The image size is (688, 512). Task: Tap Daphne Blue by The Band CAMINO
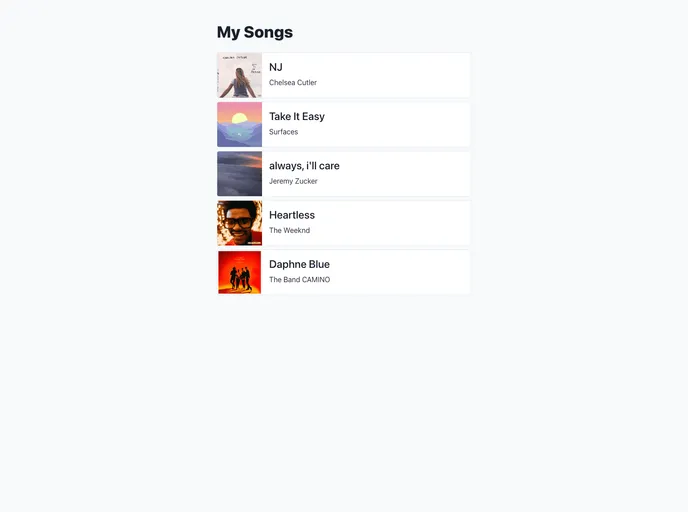(343, 272)
